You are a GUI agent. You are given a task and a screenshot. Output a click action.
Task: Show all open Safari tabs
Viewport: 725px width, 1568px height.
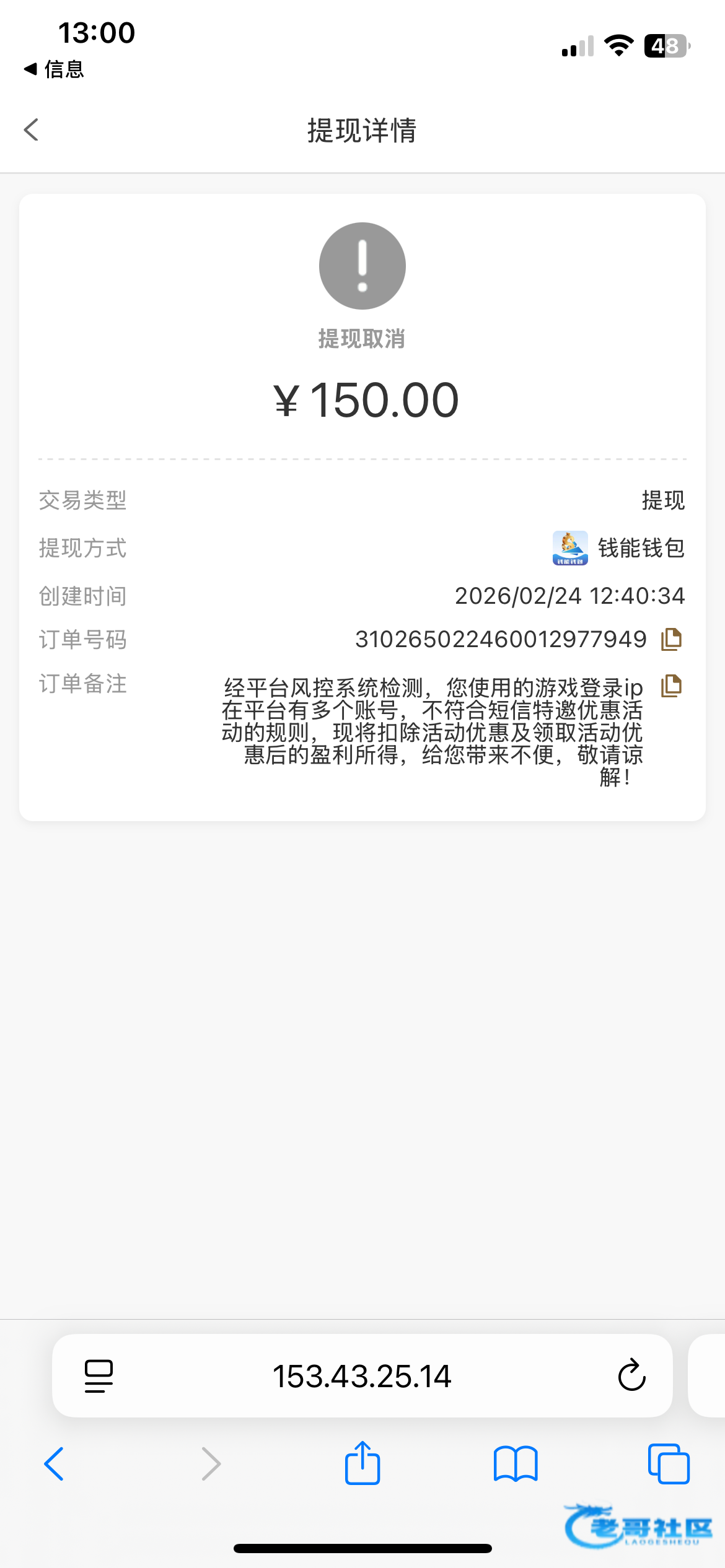669,1464
